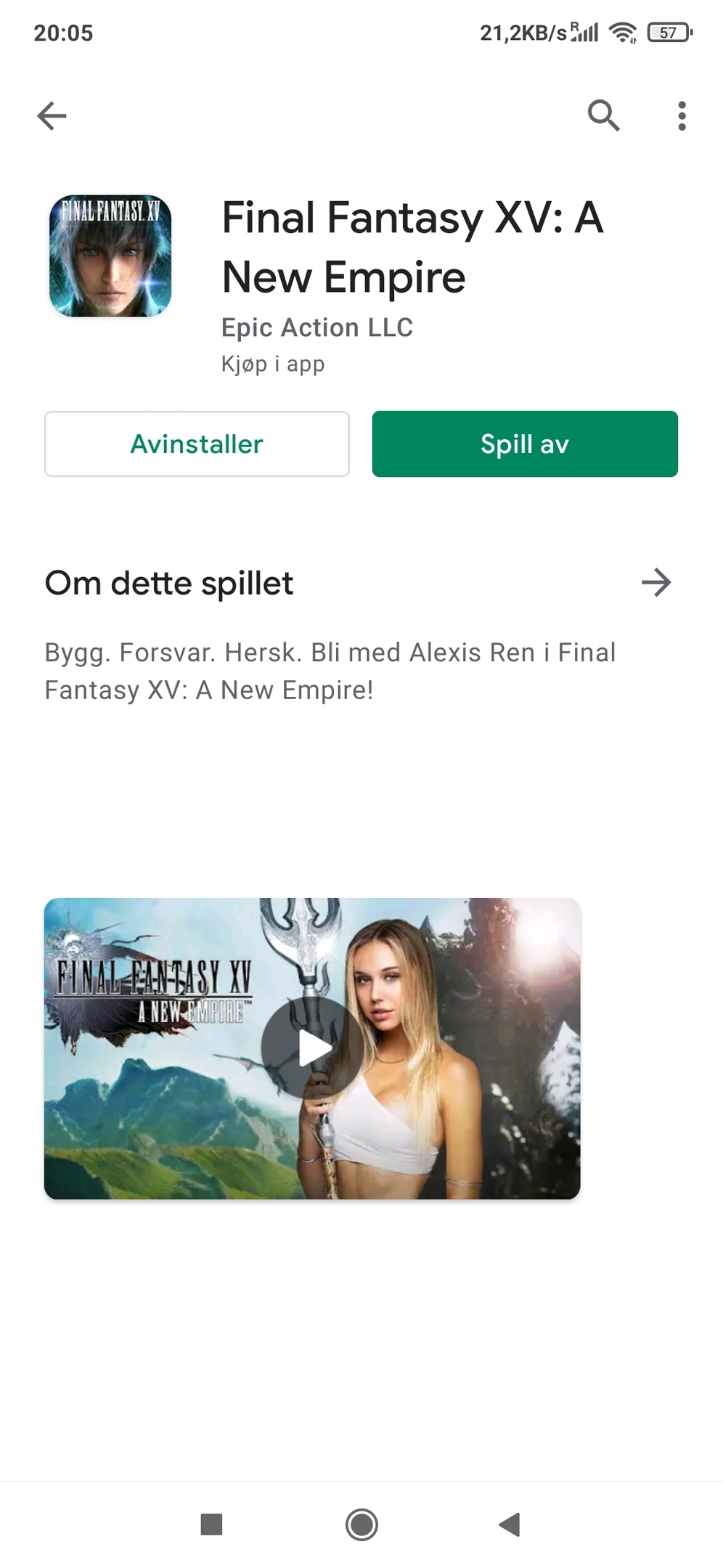Open the search magnifier icon
The height and width of the screenshot is (1568, 723).
pos(603,115)
